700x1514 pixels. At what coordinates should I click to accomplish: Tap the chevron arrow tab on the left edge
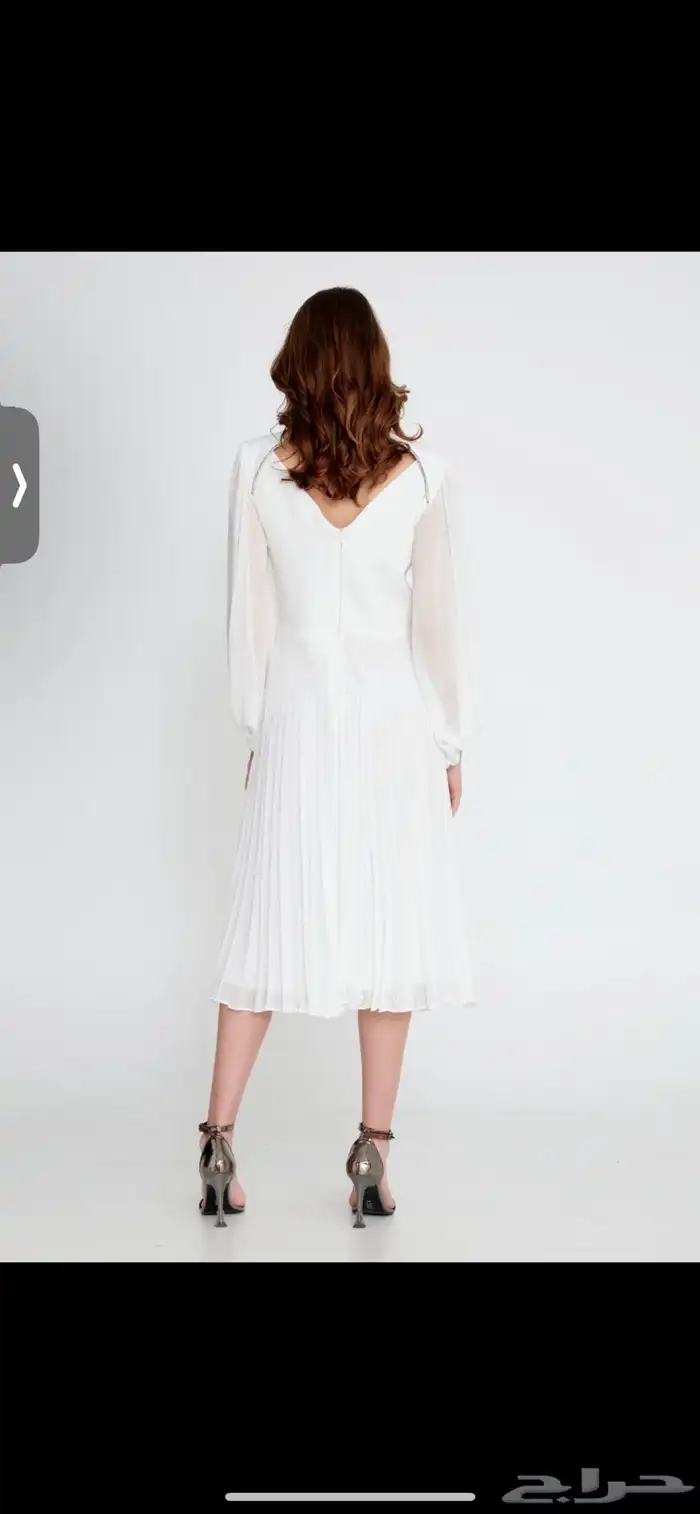coord(19,486)
